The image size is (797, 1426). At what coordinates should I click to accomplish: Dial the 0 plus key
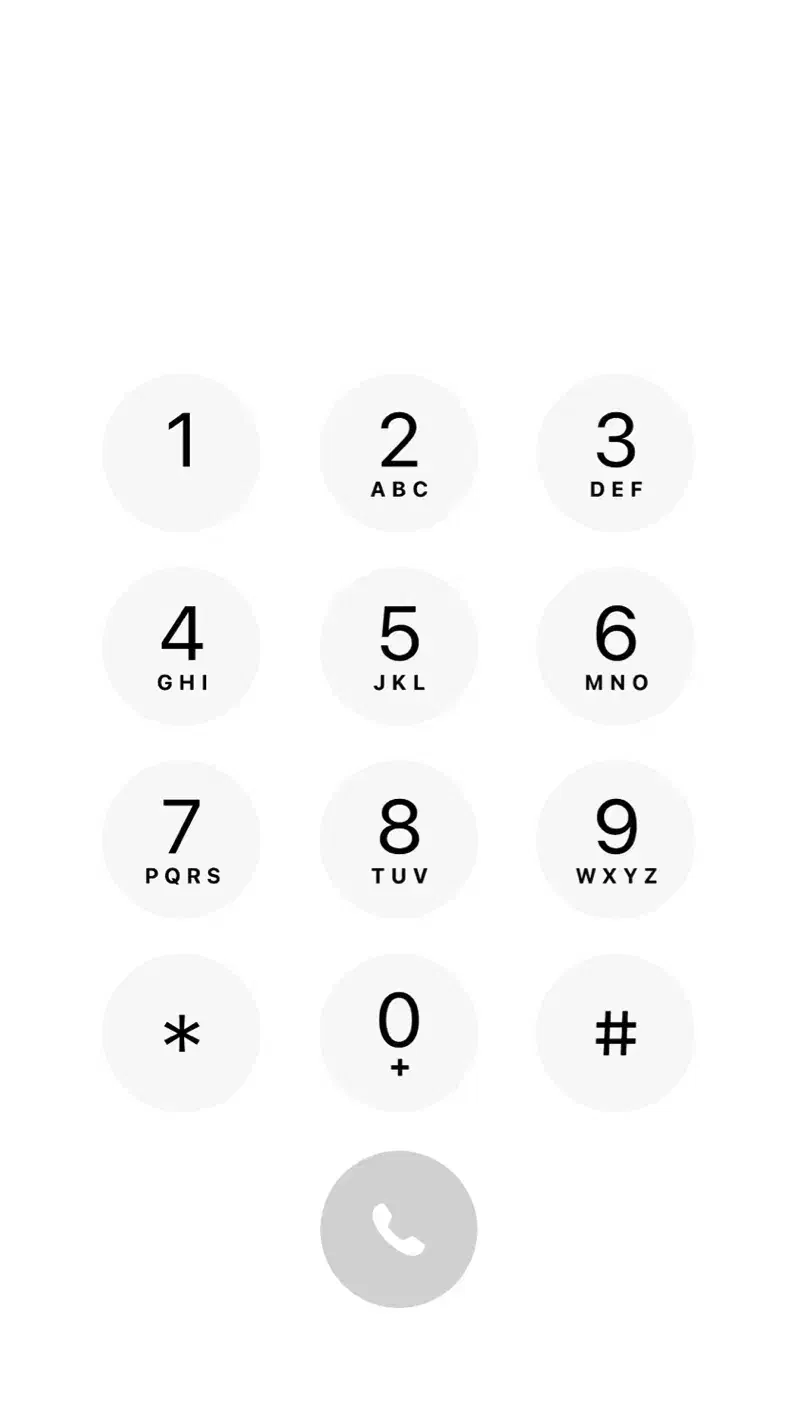(399, 1032)
